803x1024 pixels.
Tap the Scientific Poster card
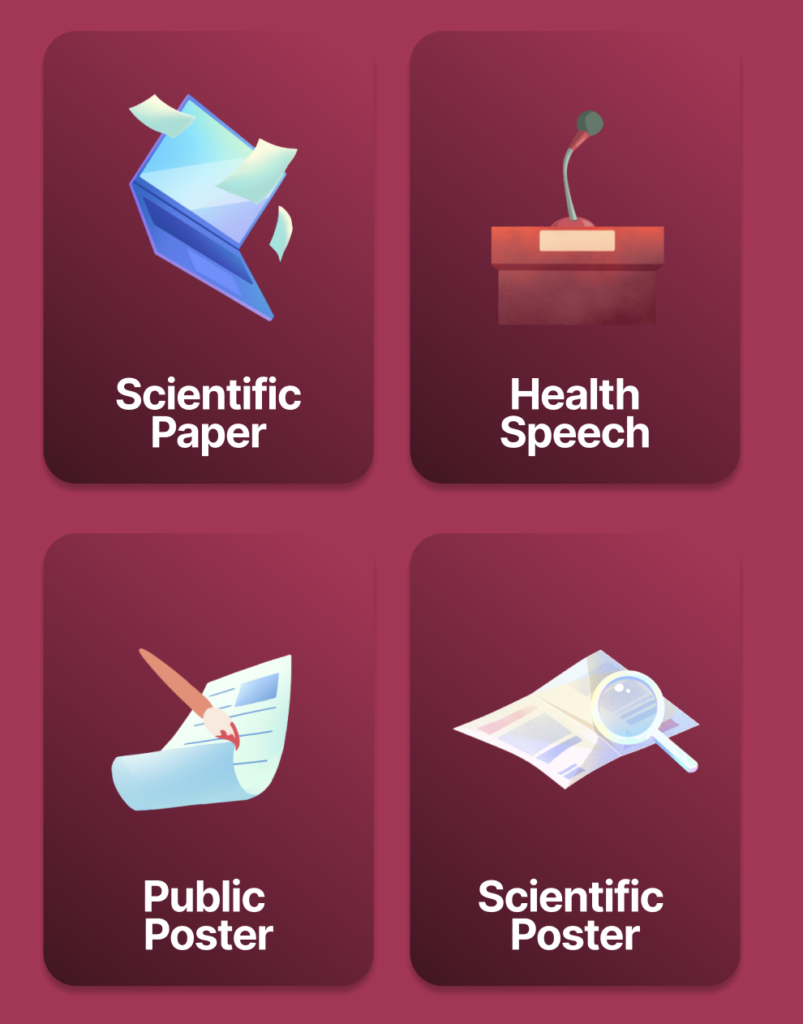point(575,759)
